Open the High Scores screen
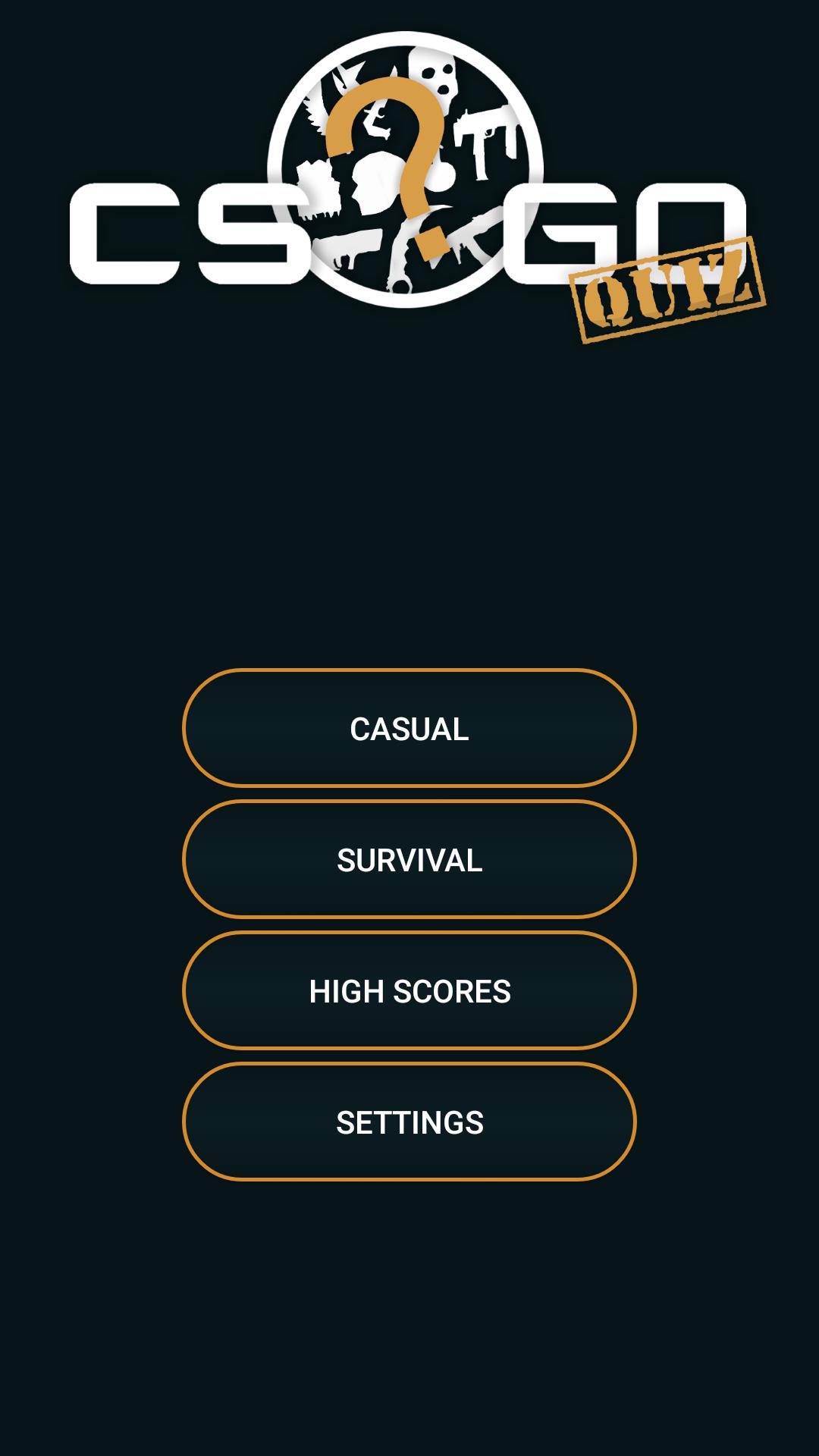This screenshot has width=819, height=1456. (409, 990)
